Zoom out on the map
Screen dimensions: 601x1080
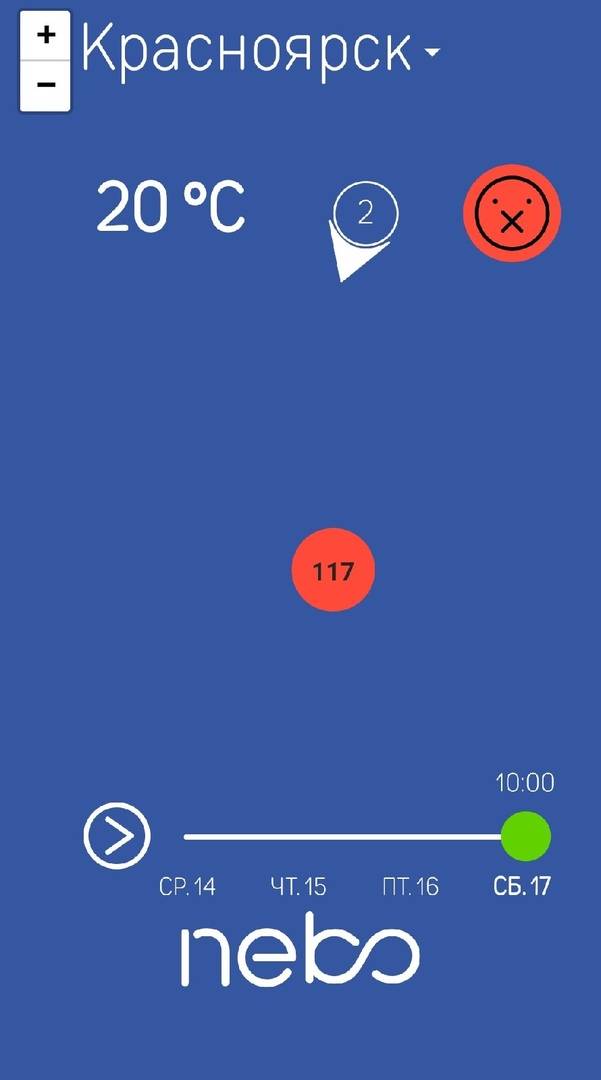[45, 86]
